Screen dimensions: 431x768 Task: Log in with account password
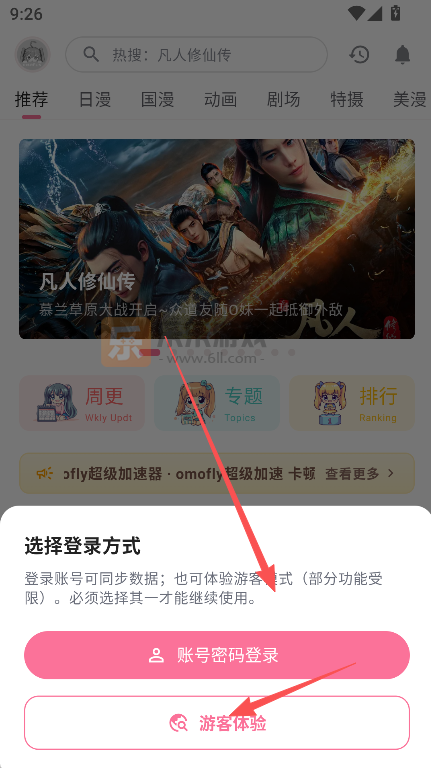[x=216, y=655]
